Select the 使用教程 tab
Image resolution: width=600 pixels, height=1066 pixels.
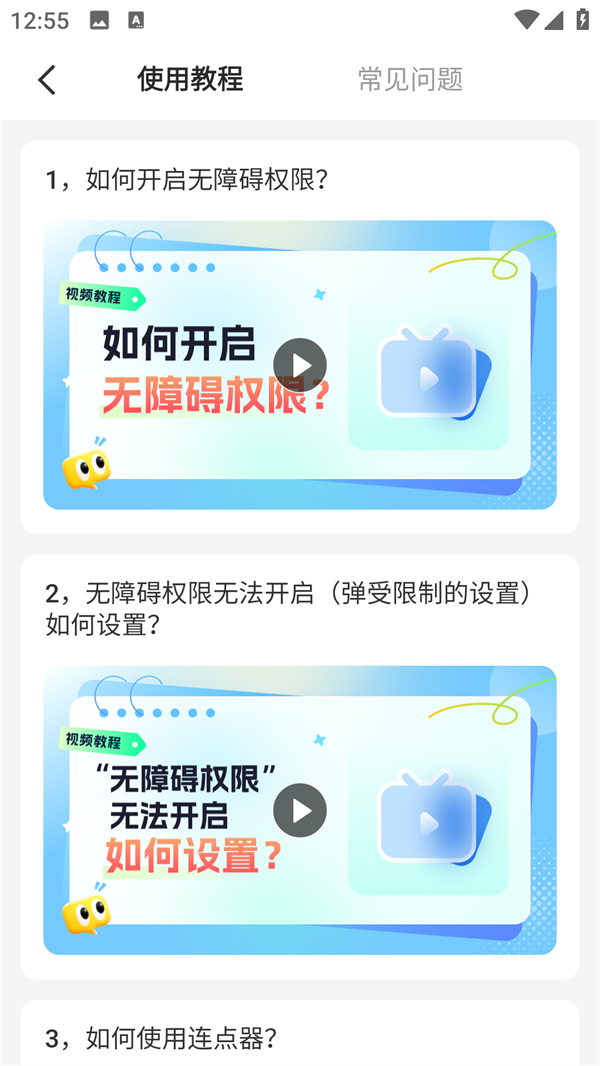pyautogui.click(x=190, y=80)
